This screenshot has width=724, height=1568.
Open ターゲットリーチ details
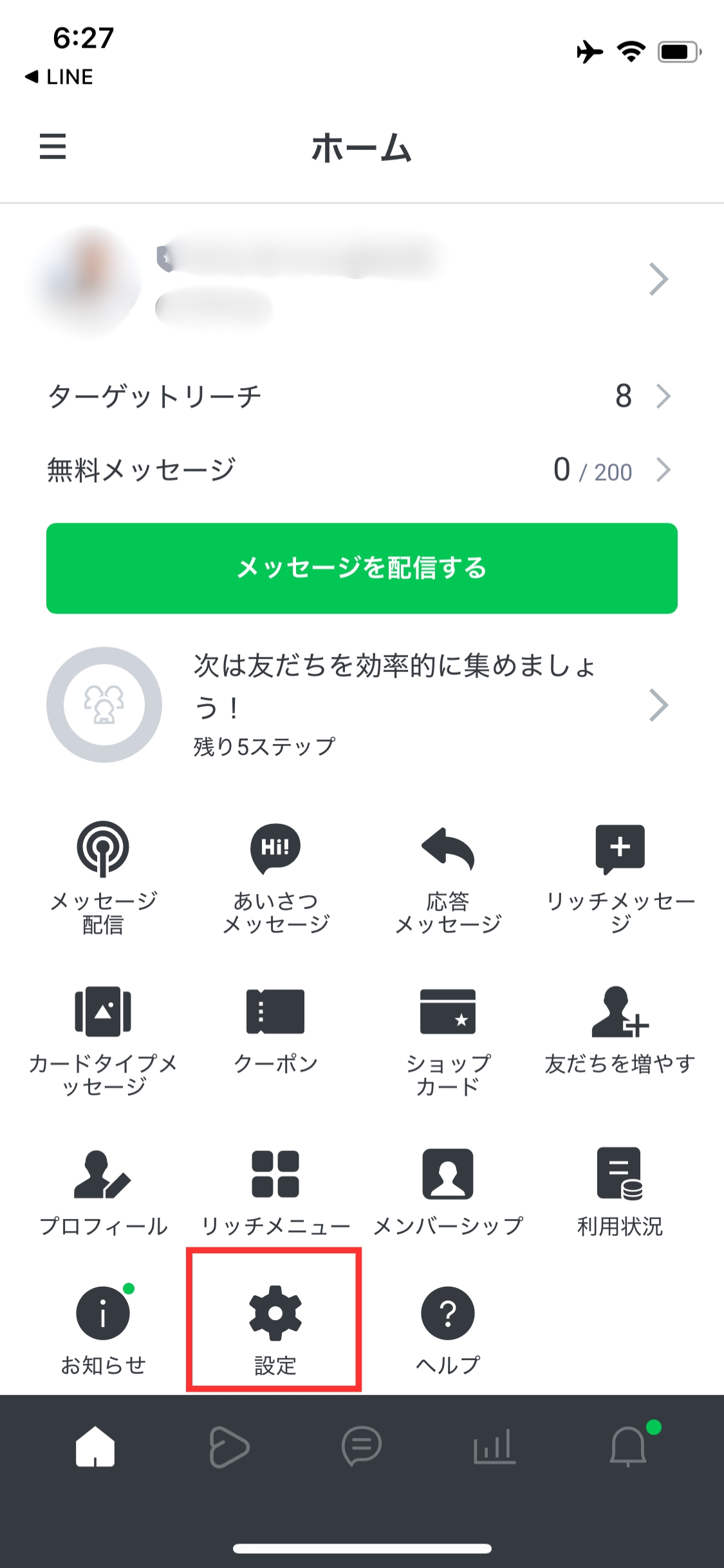pos(360,396)
